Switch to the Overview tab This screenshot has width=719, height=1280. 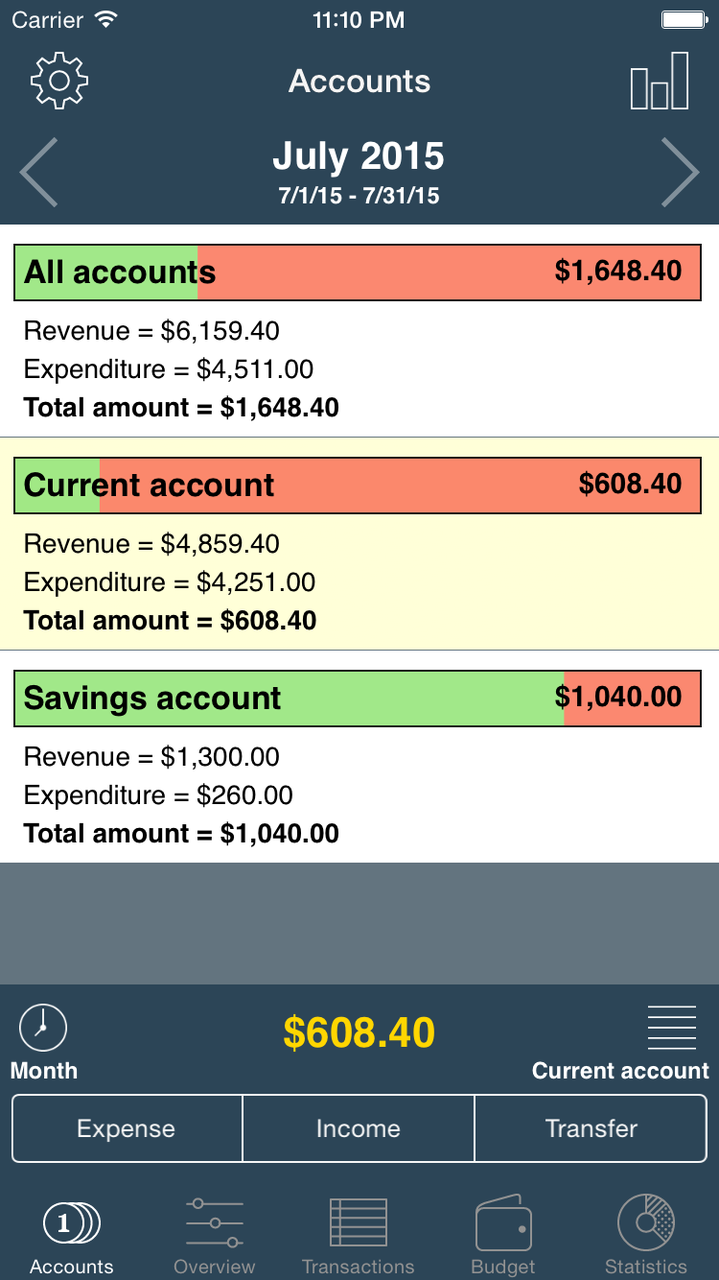[x=215, y=1236]
